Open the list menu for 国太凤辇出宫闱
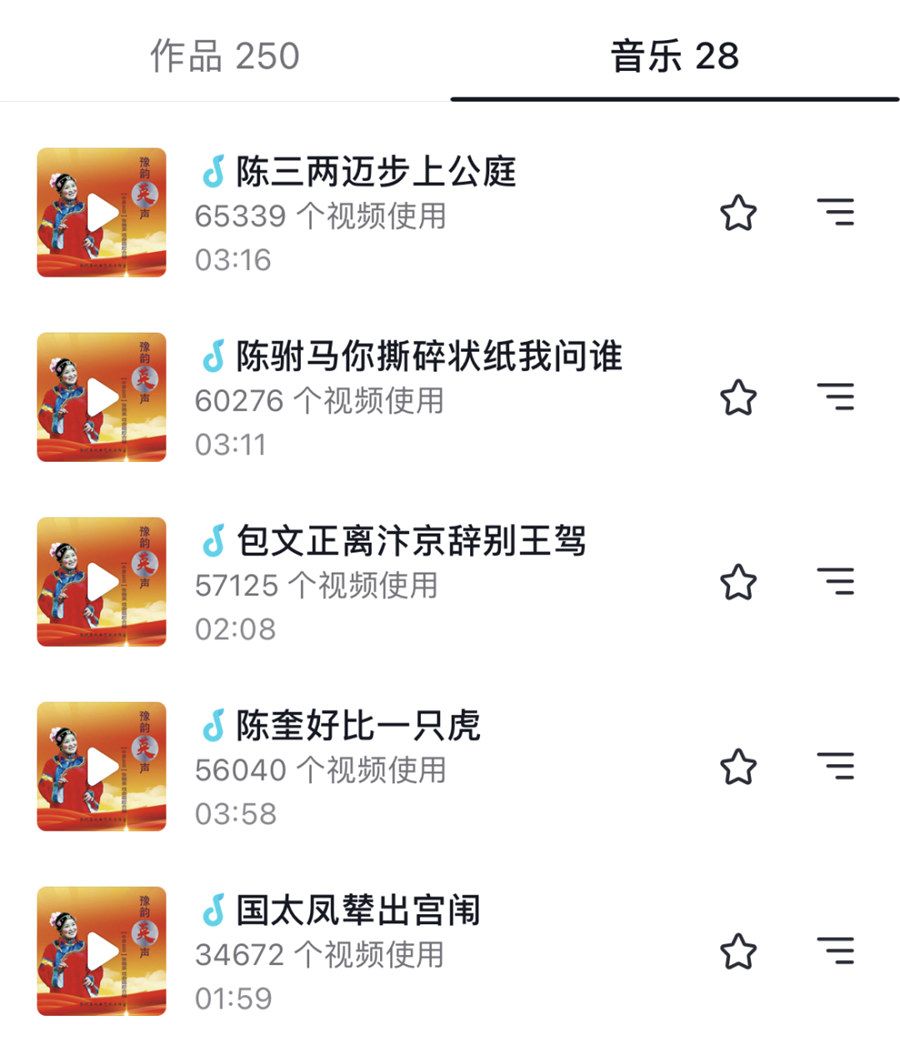 835,951
